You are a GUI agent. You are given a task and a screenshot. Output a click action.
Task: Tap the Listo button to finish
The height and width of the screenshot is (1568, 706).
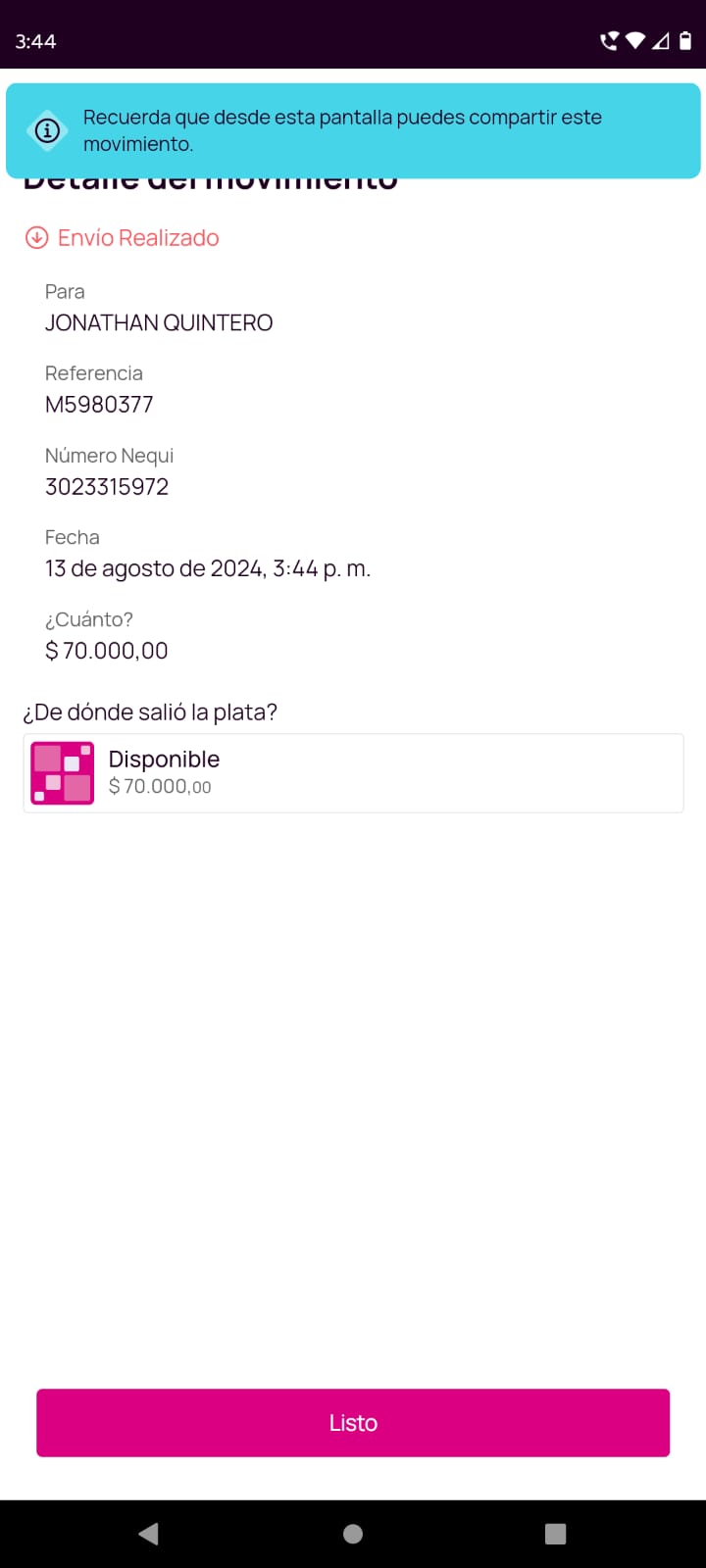point(353,1422)
